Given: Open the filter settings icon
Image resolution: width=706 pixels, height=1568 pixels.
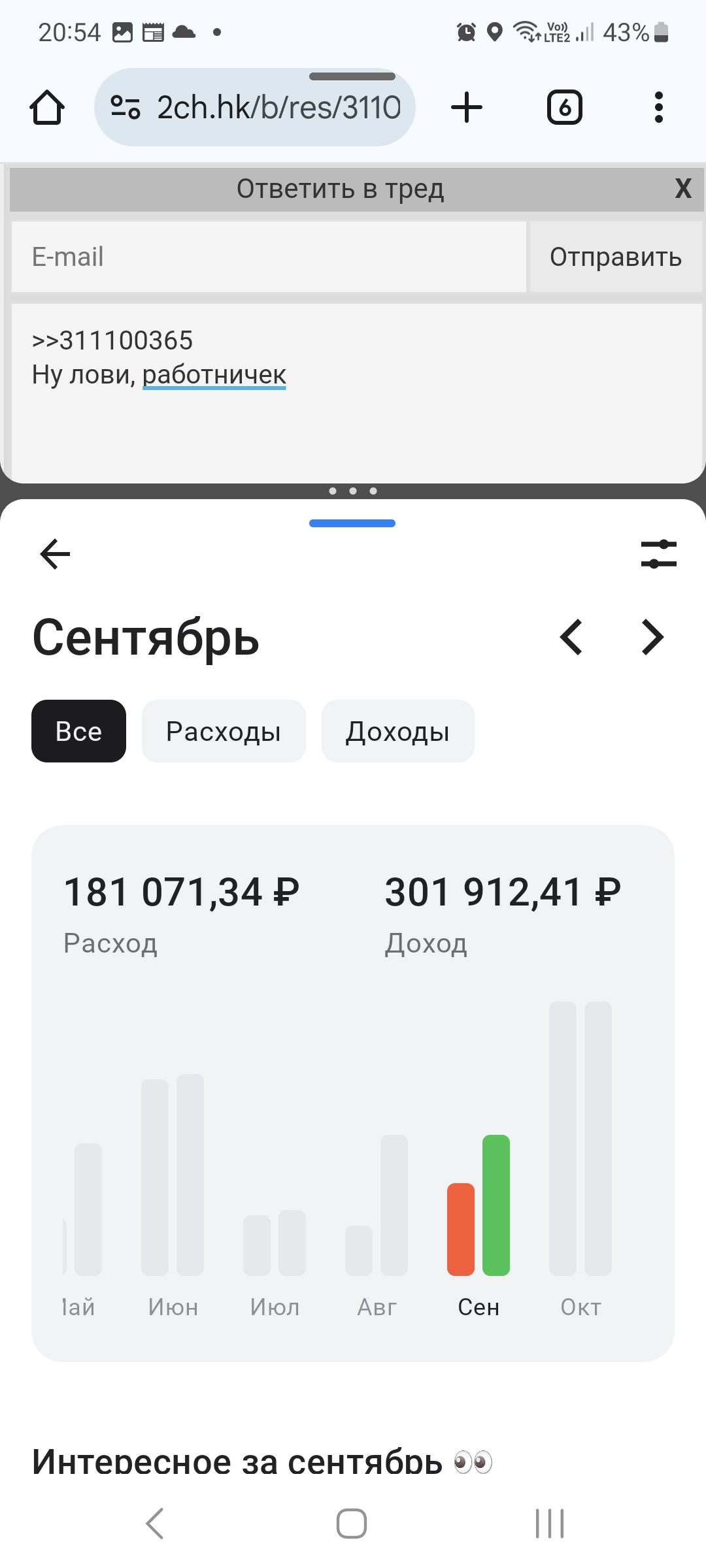Looking at the screenshot, I should point(658,554).
